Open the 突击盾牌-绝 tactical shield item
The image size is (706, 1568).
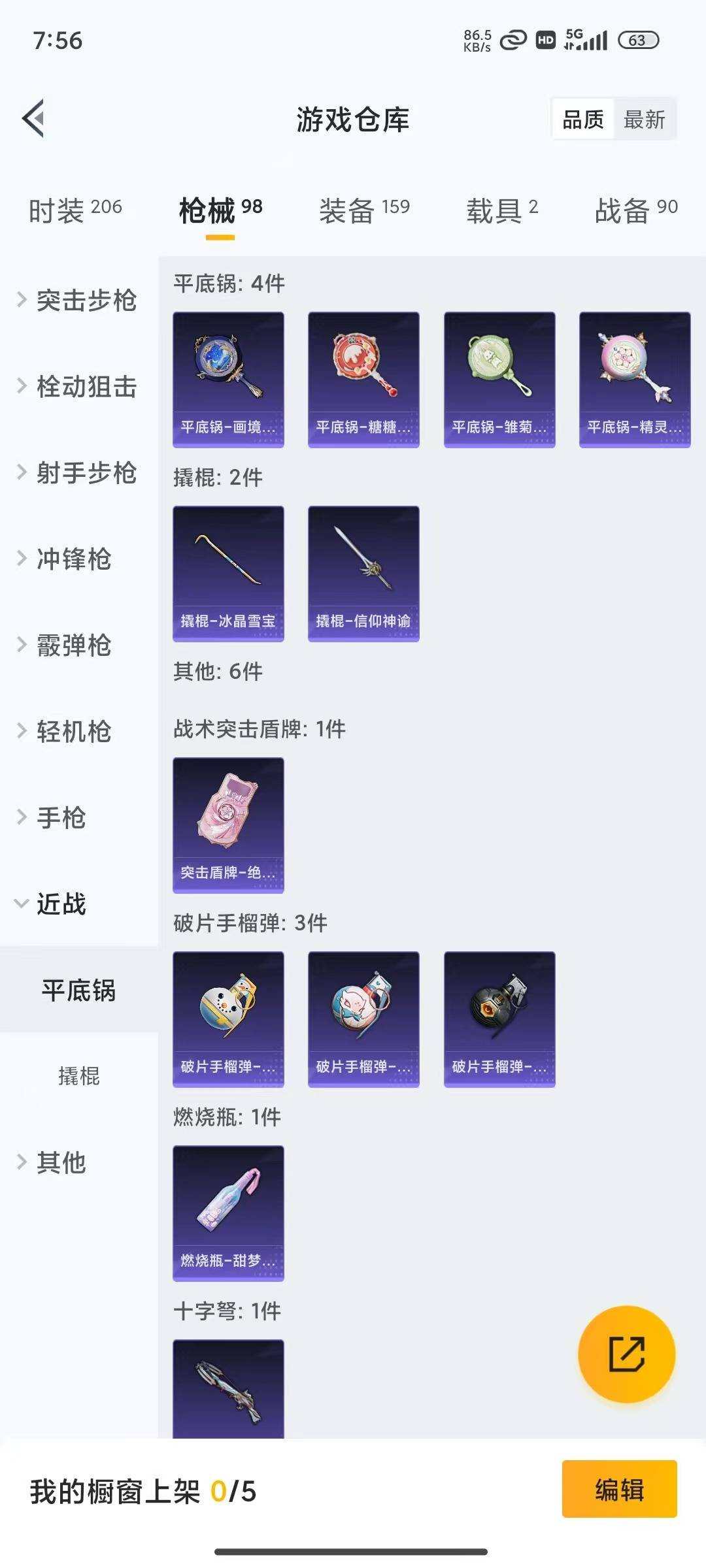(x=228, y=825)
